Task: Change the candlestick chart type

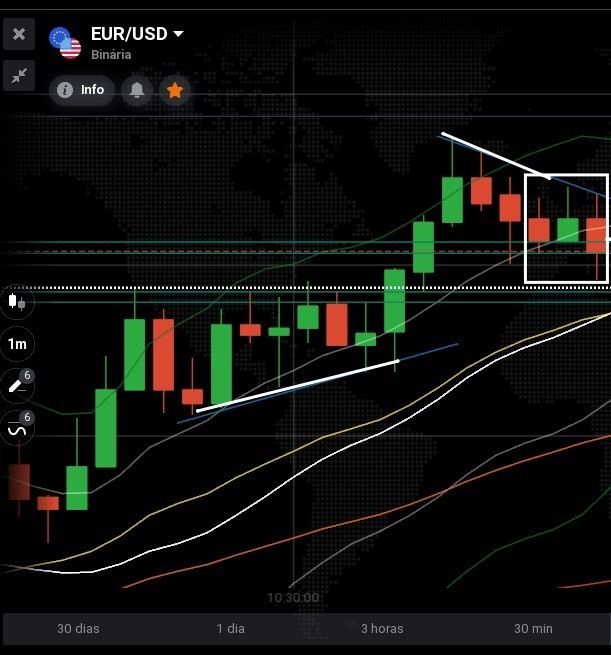Action: click(16, 300)
